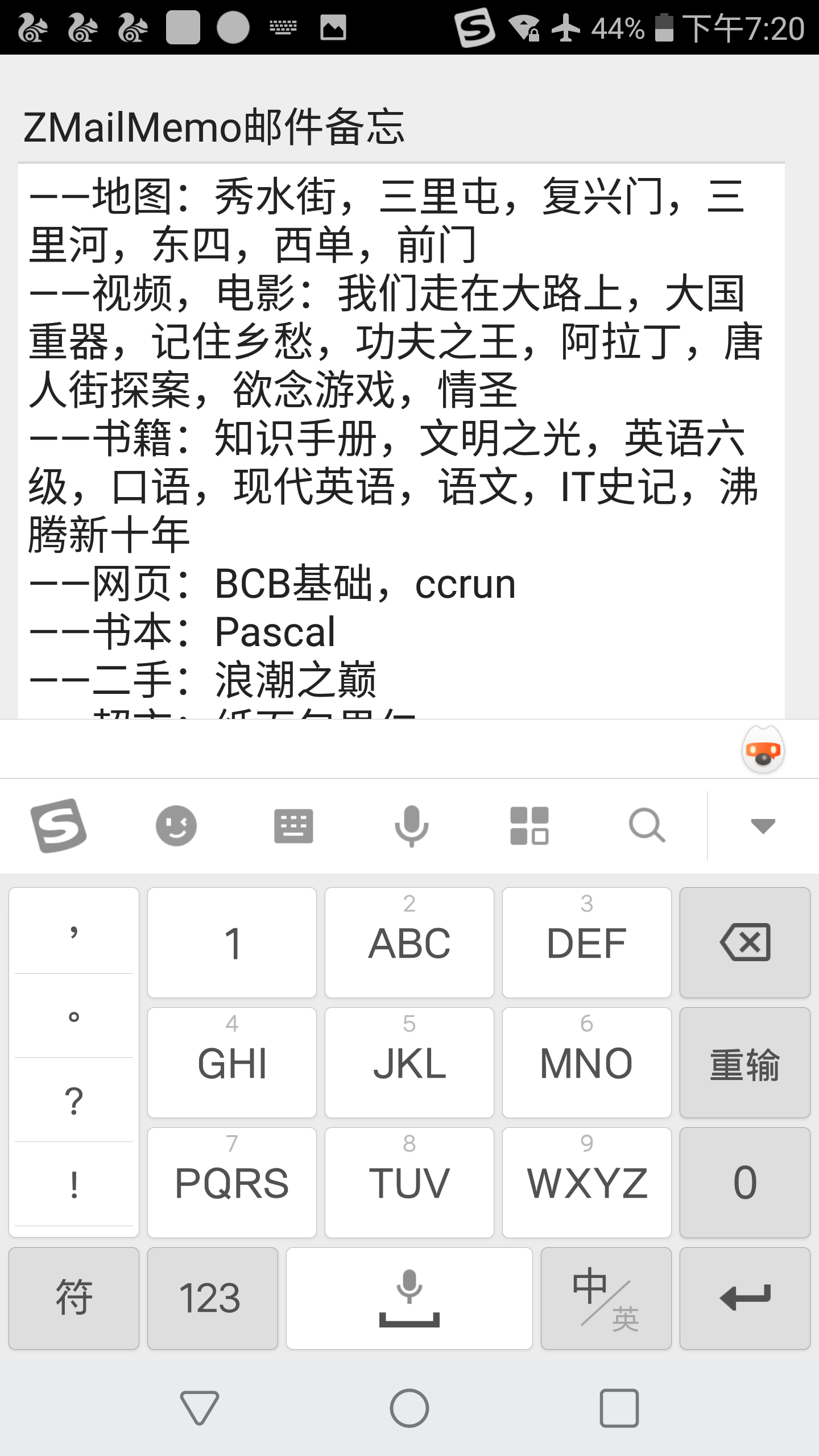Delete a character with backspace
The height and width of the screenshot is (1456, 819).
tap(744, 942)
